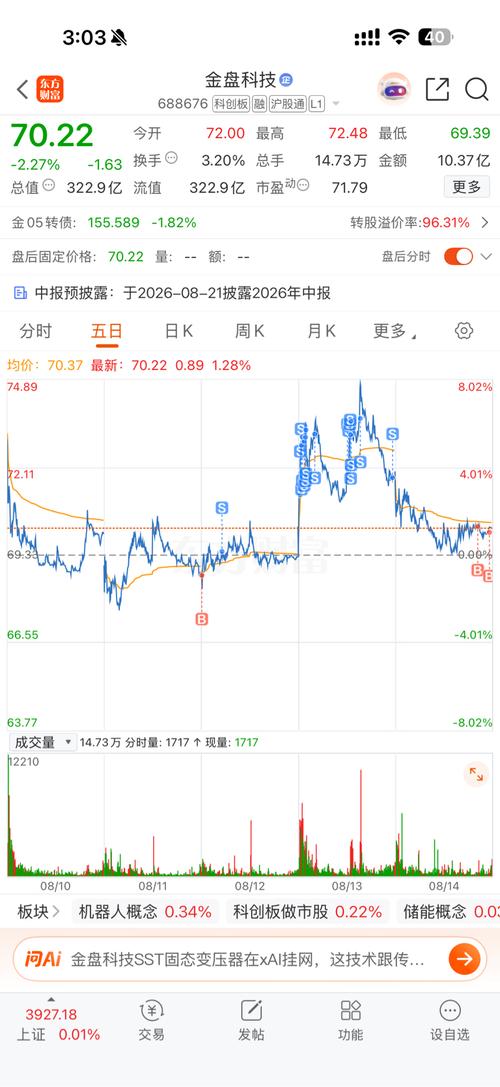Switch to the 月K chart tab
500x1087 pixels.
[x=321, y=331]
